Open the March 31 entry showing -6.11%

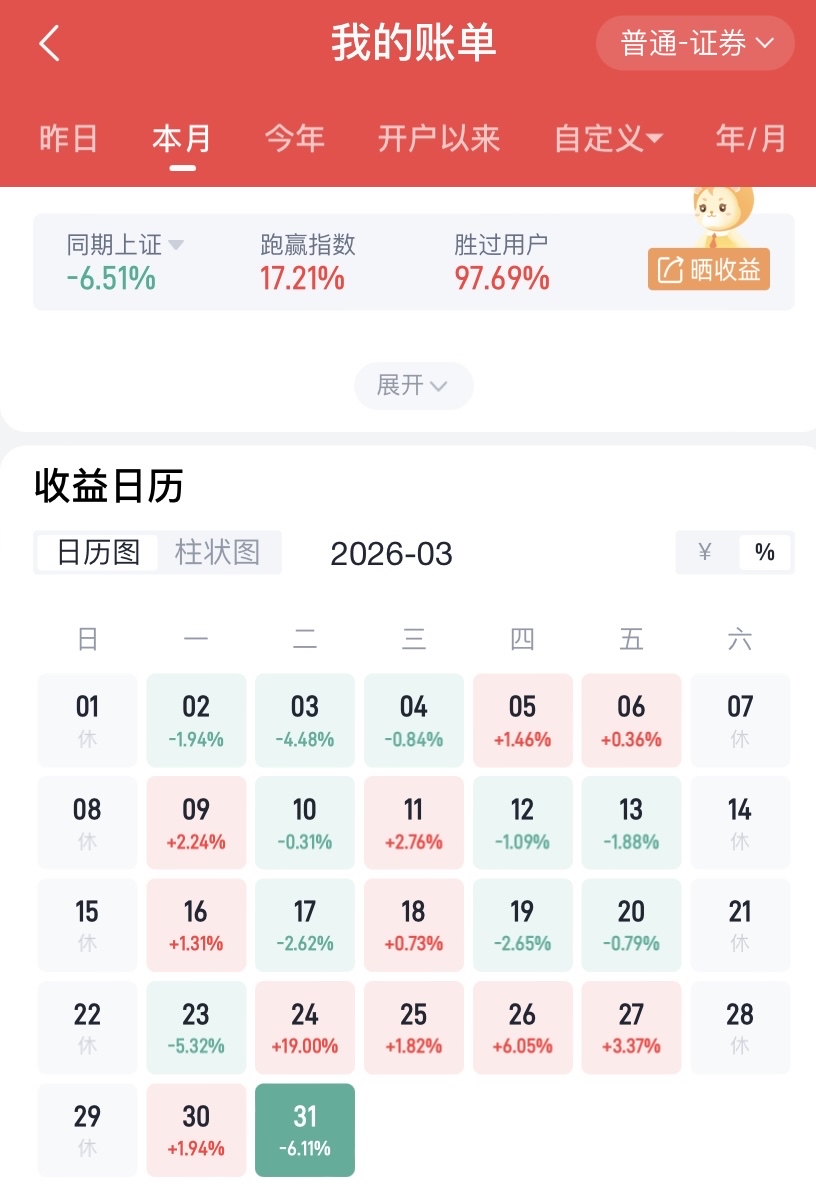(x=305, y=1130)
